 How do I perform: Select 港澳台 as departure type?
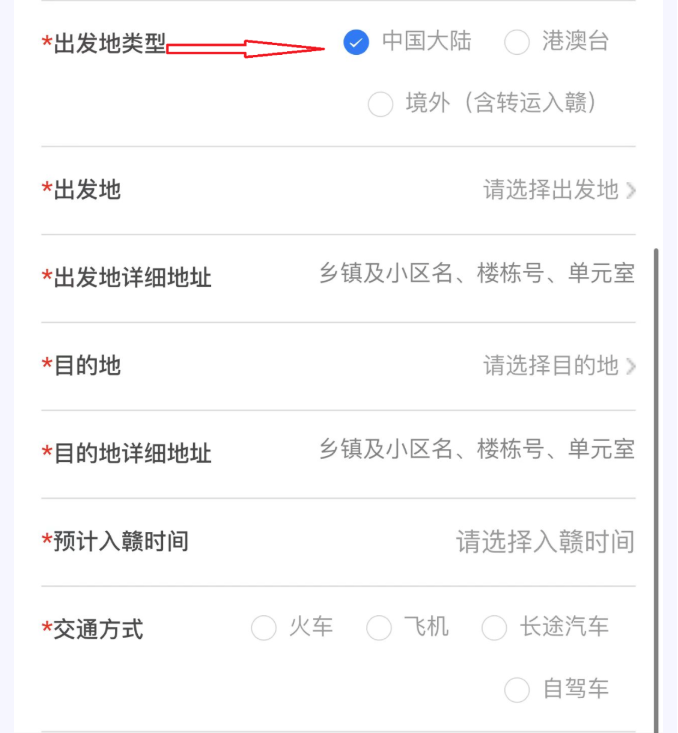[x=517, y=42]
